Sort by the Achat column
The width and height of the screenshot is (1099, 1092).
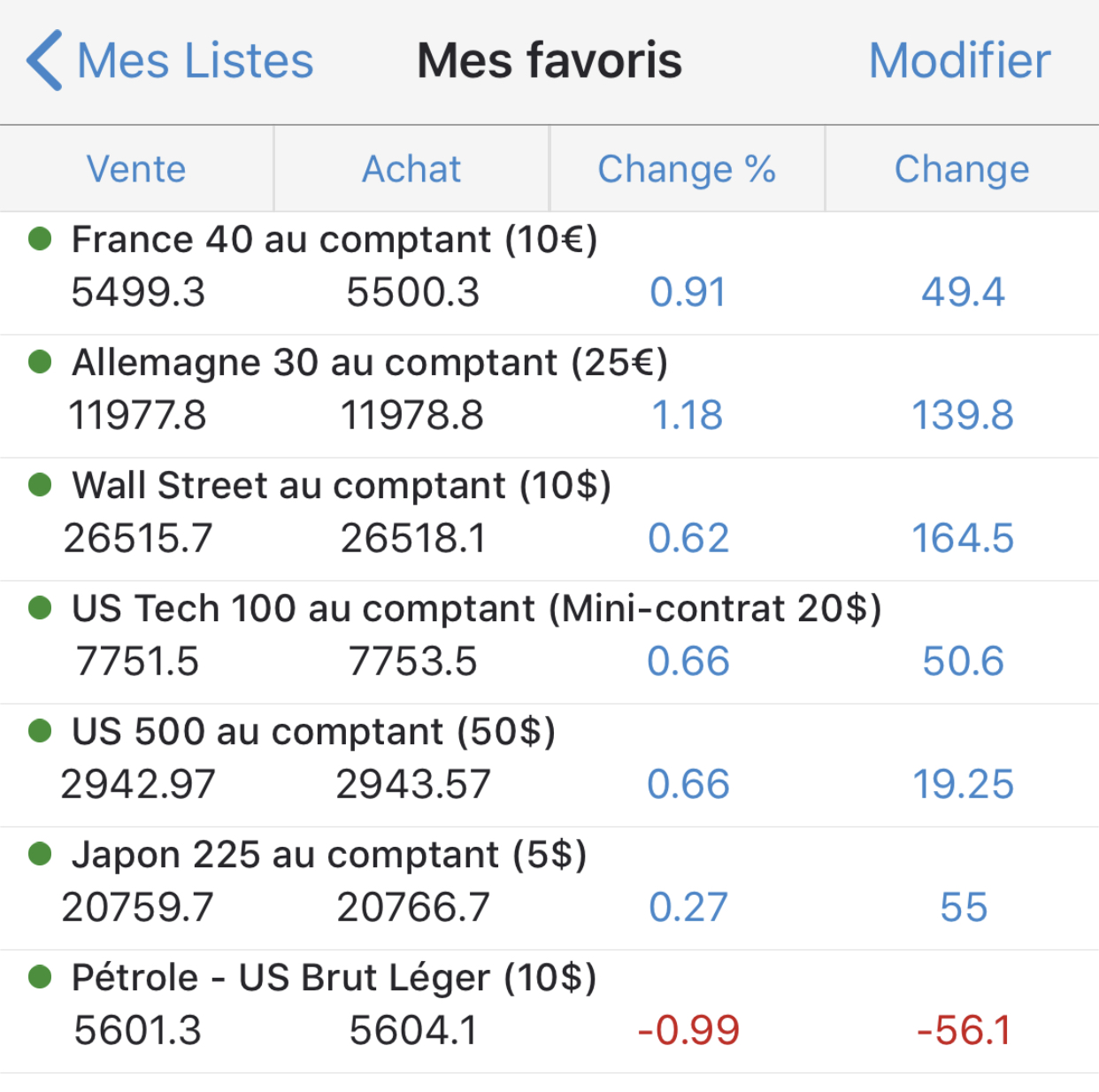pos(411,169)
